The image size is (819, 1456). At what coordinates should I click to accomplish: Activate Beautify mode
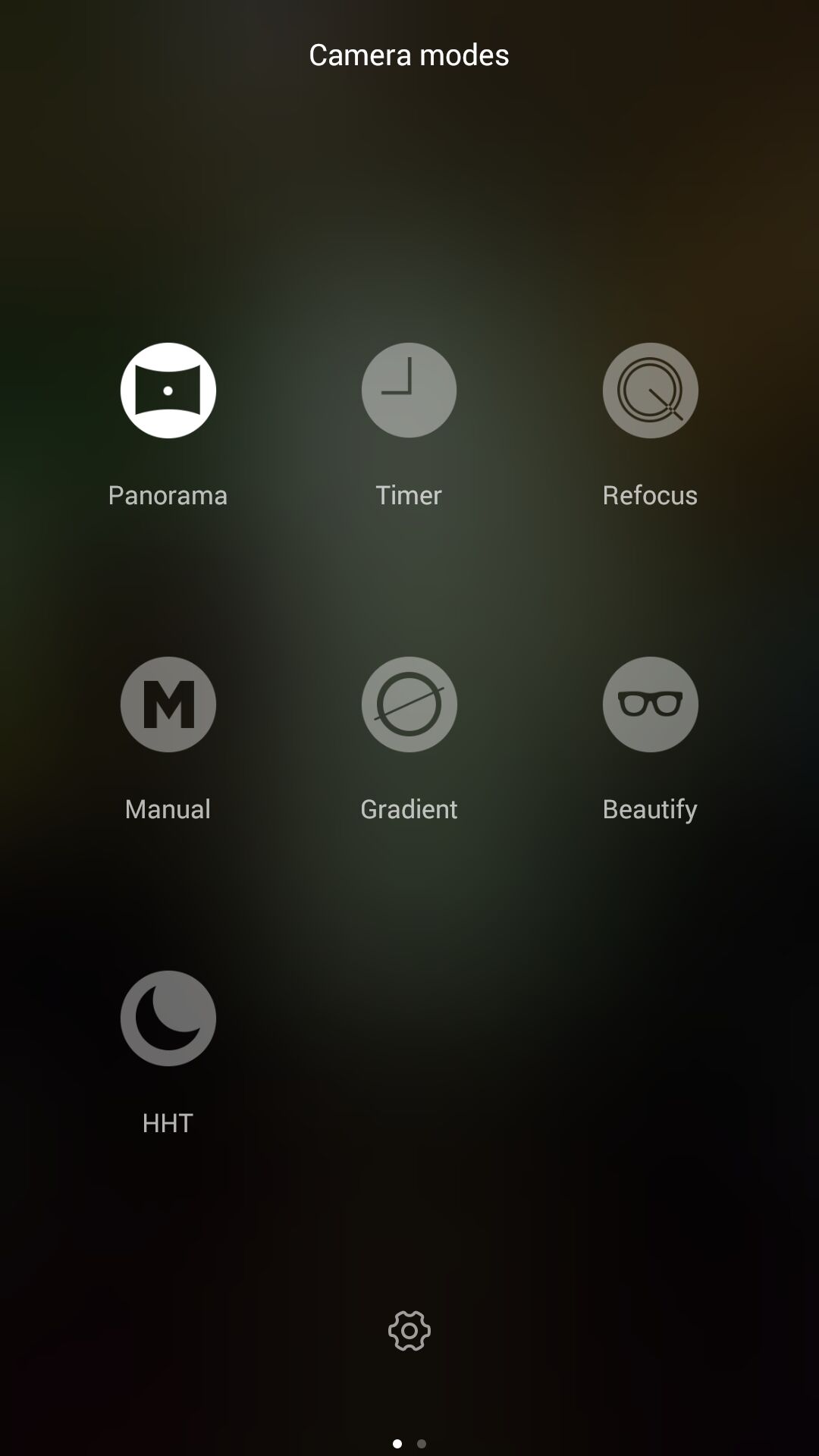click(650, 704)
